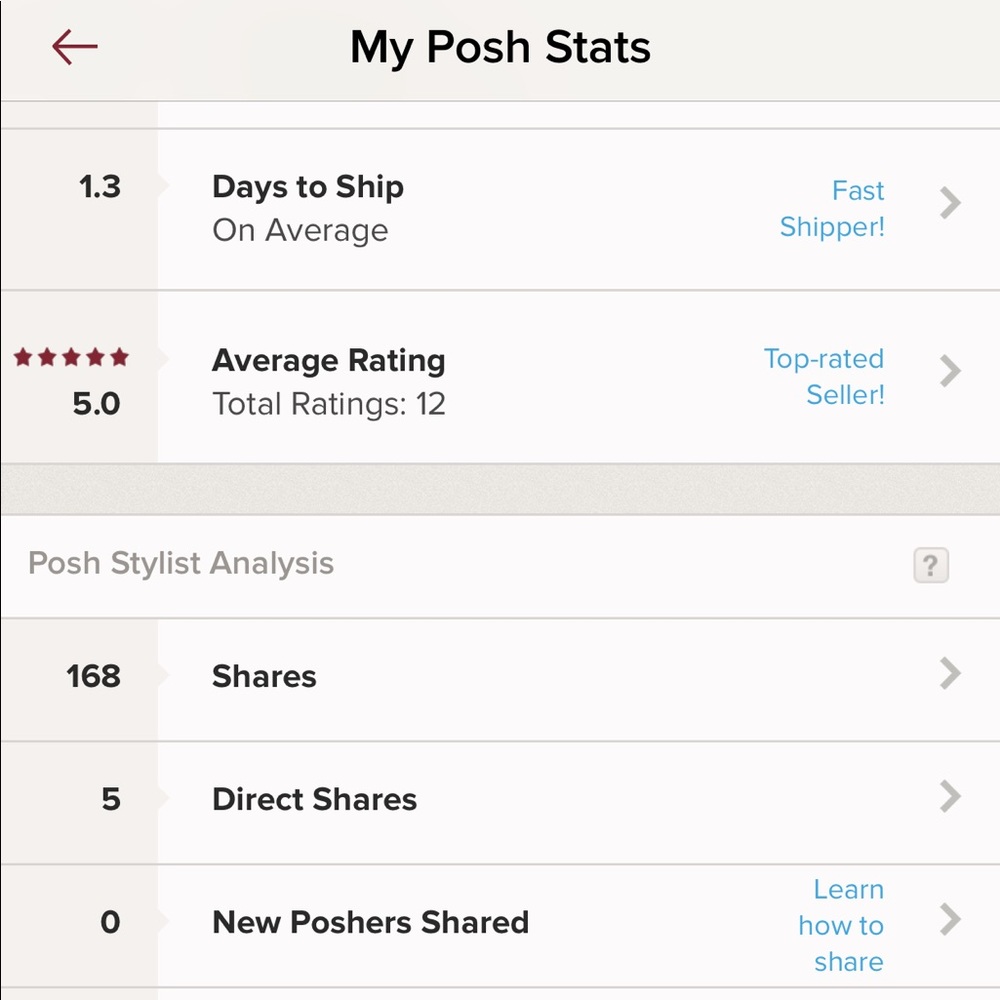Open help for Posh Stylist Analysis
This screenshot has width=1000, height=1000.
coord(930,566)
